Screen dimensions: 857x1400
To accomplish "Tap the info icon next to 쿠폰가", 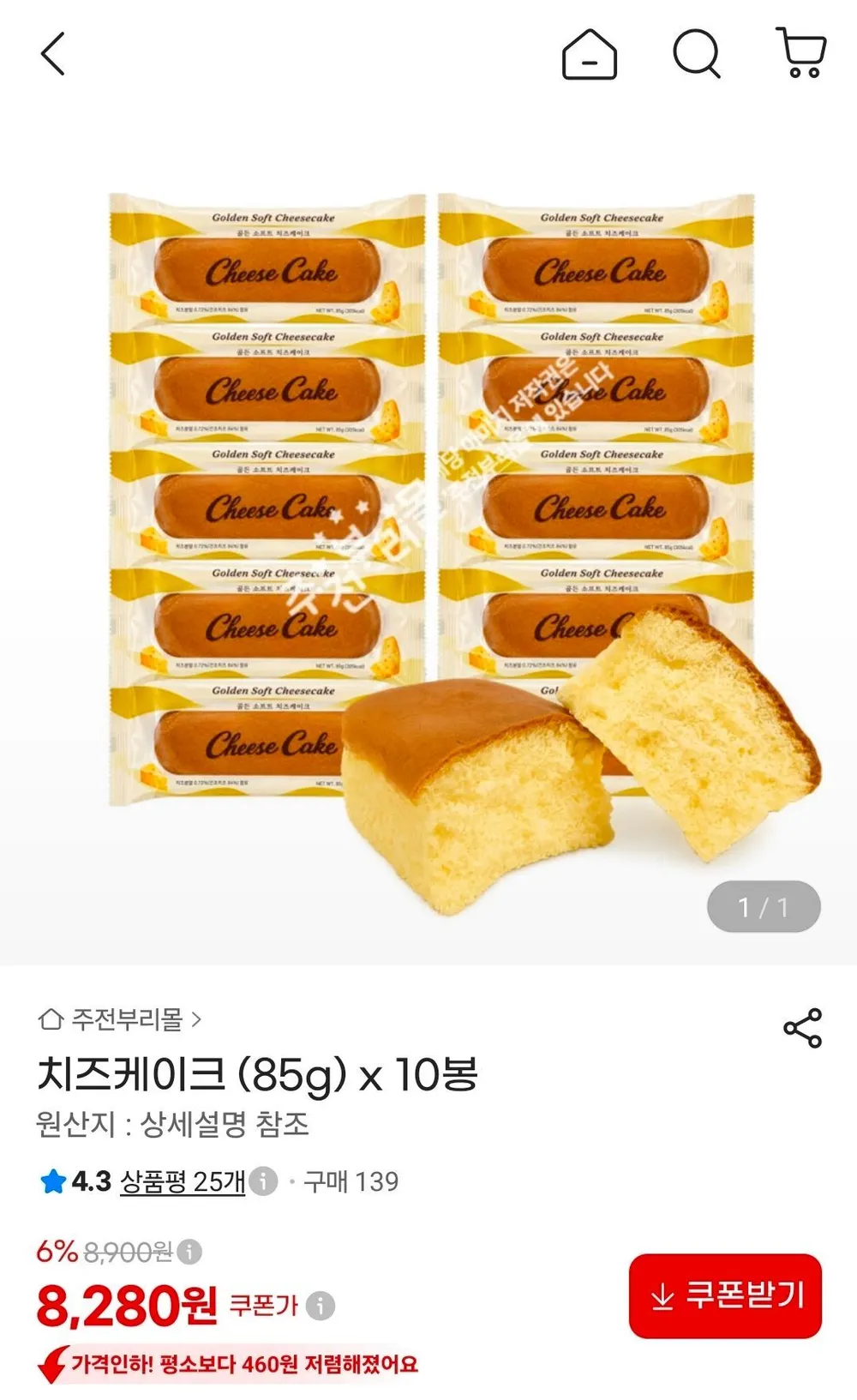I will pos(321,1306).
